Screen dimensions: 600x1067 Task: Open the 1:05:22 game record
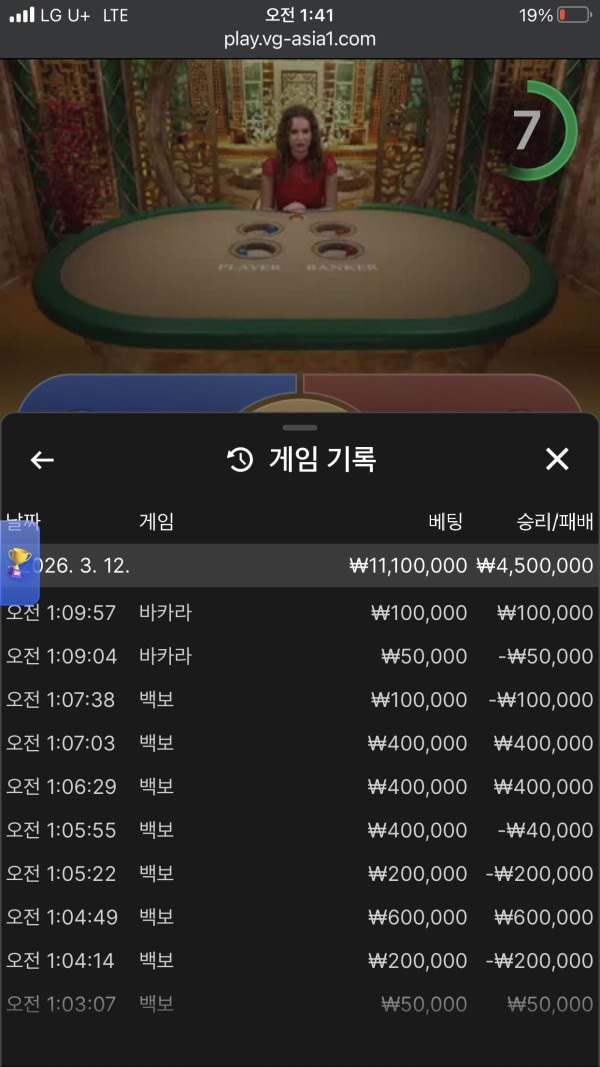click(x=300, y=874)
